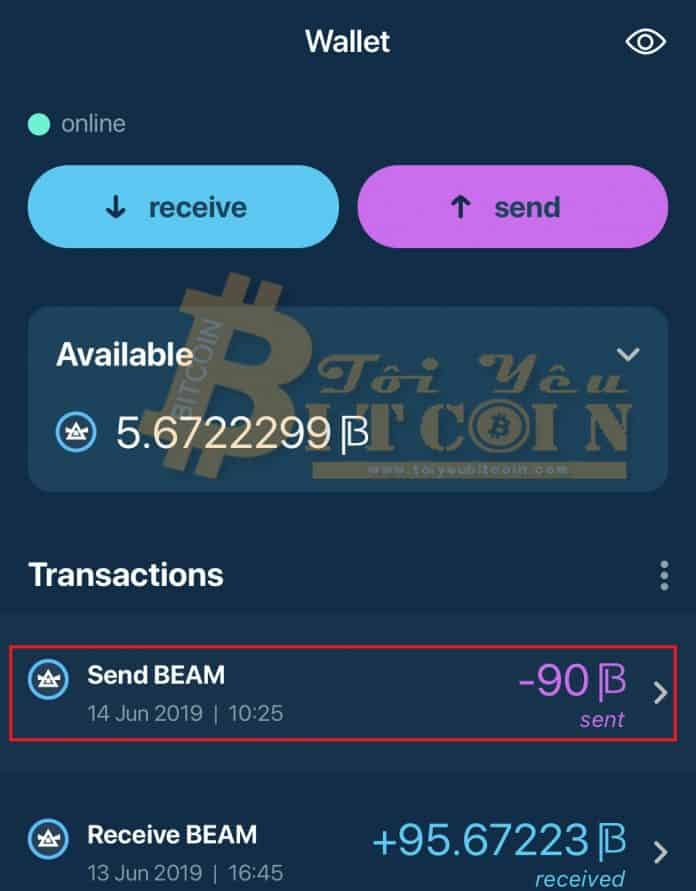The width and height of the screenshot is (696, 891).
Task: Open the Receive BEAM transaction from 13 Jun
Action: (x=347, y=850)
